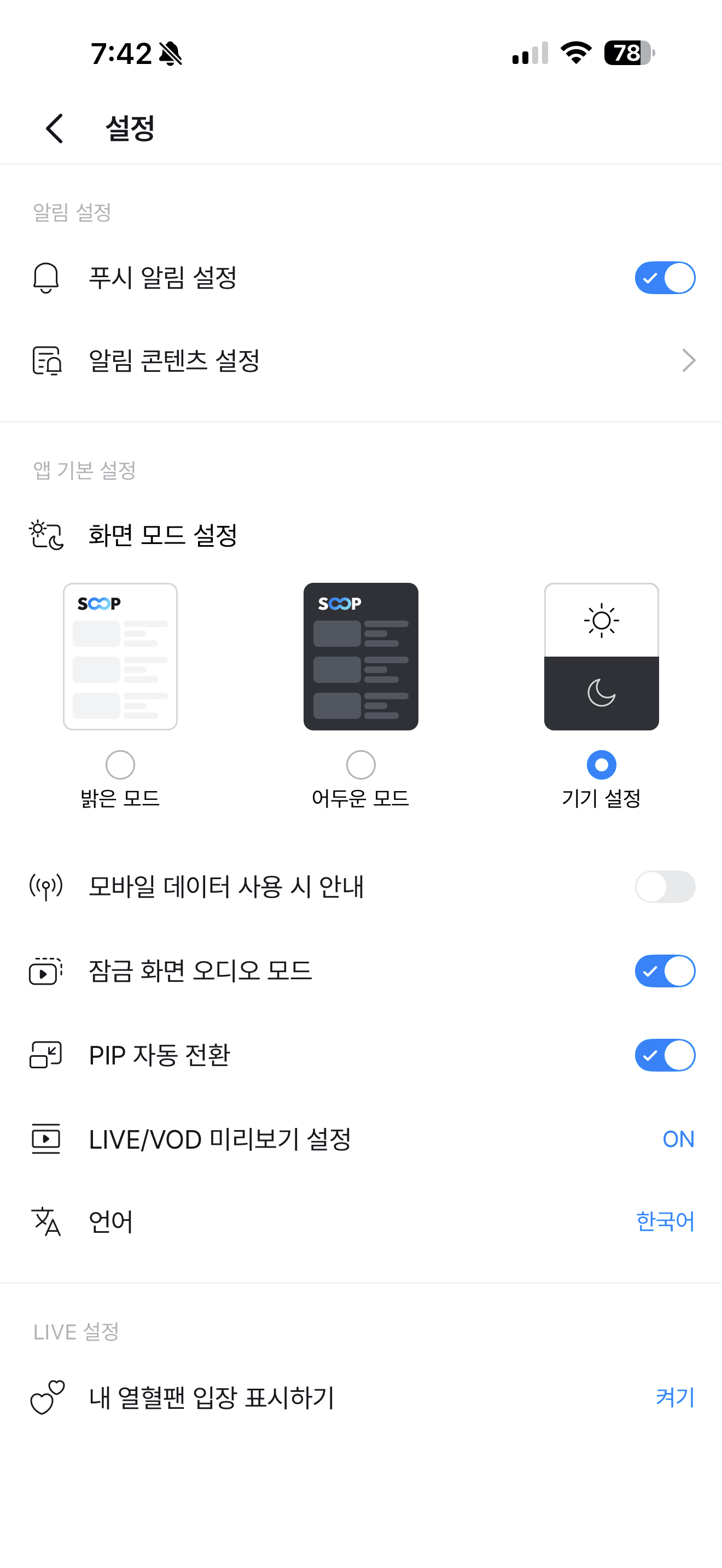Select the 어두운 모드 radio button
Viewport: 722px width, 1568px height.
(360, 764)
